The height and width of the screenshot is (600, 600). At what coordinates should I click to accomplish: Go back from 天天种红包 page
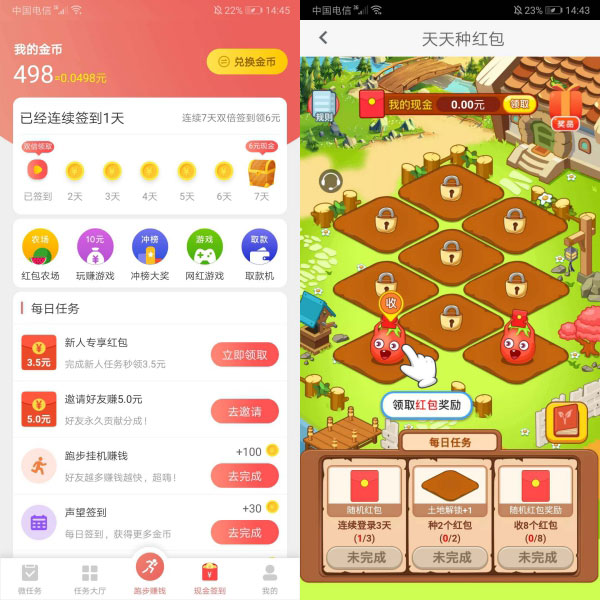click(x=323, y=38)
